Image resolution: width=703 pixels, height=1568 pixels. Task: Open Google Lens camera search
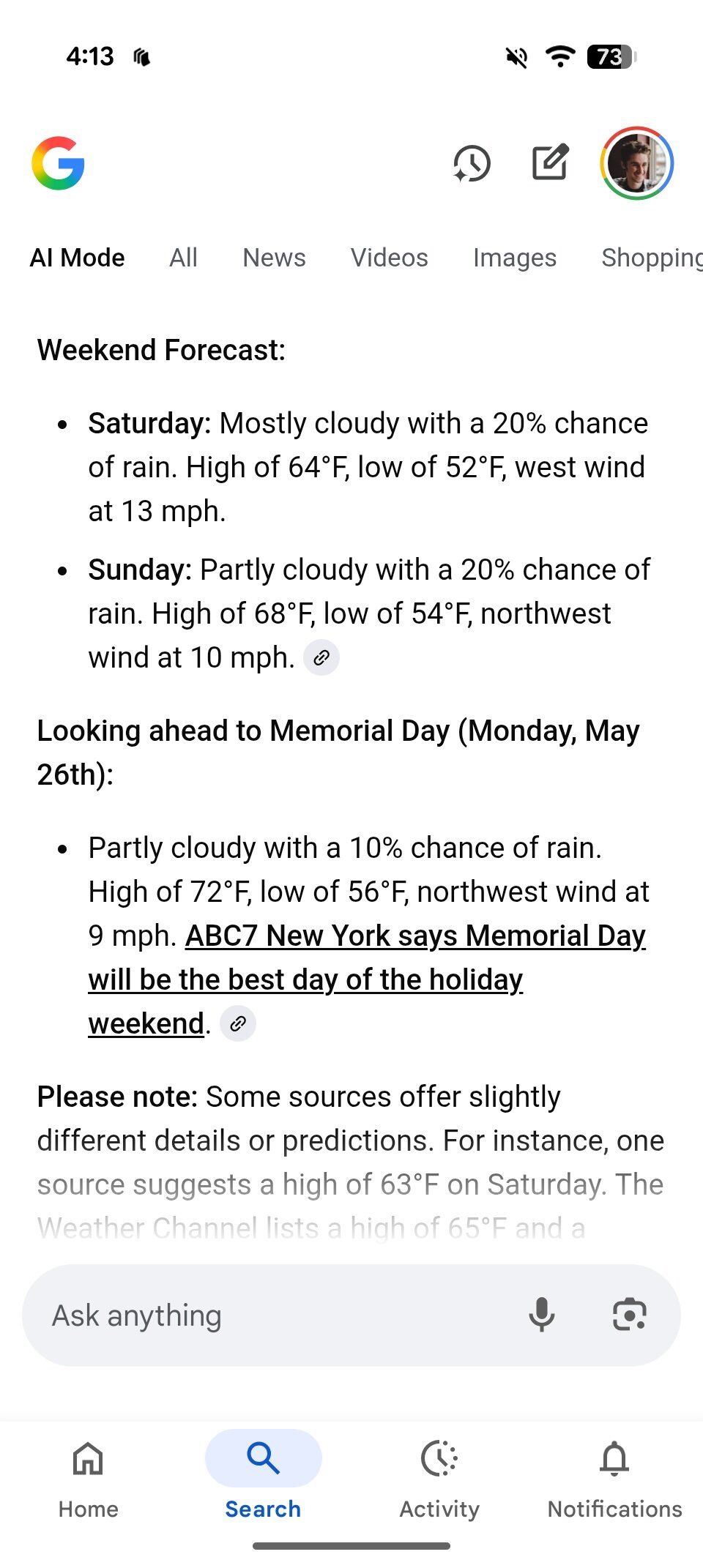(629, 1315)
